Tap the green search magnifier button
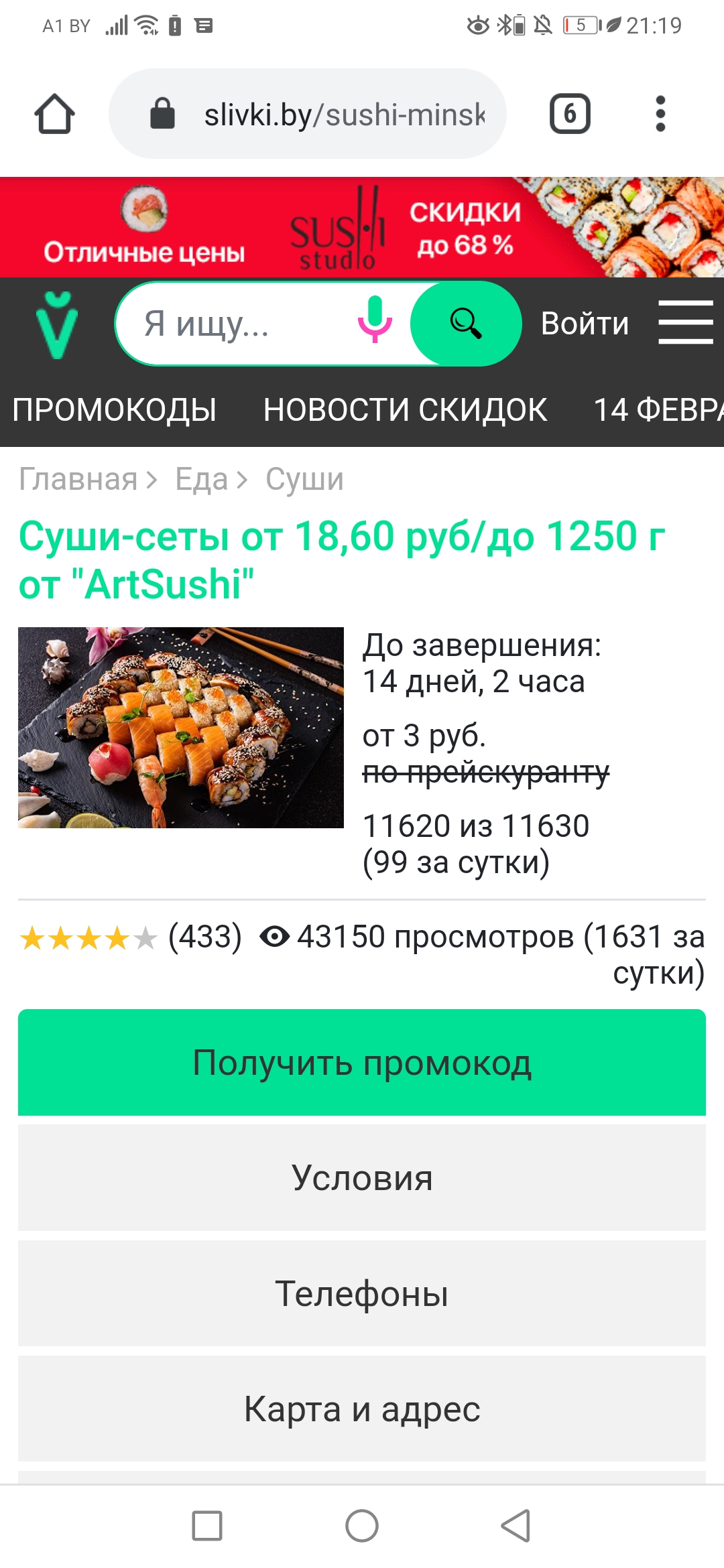Screen dimensions: 724x1568 tap(466, 324)
